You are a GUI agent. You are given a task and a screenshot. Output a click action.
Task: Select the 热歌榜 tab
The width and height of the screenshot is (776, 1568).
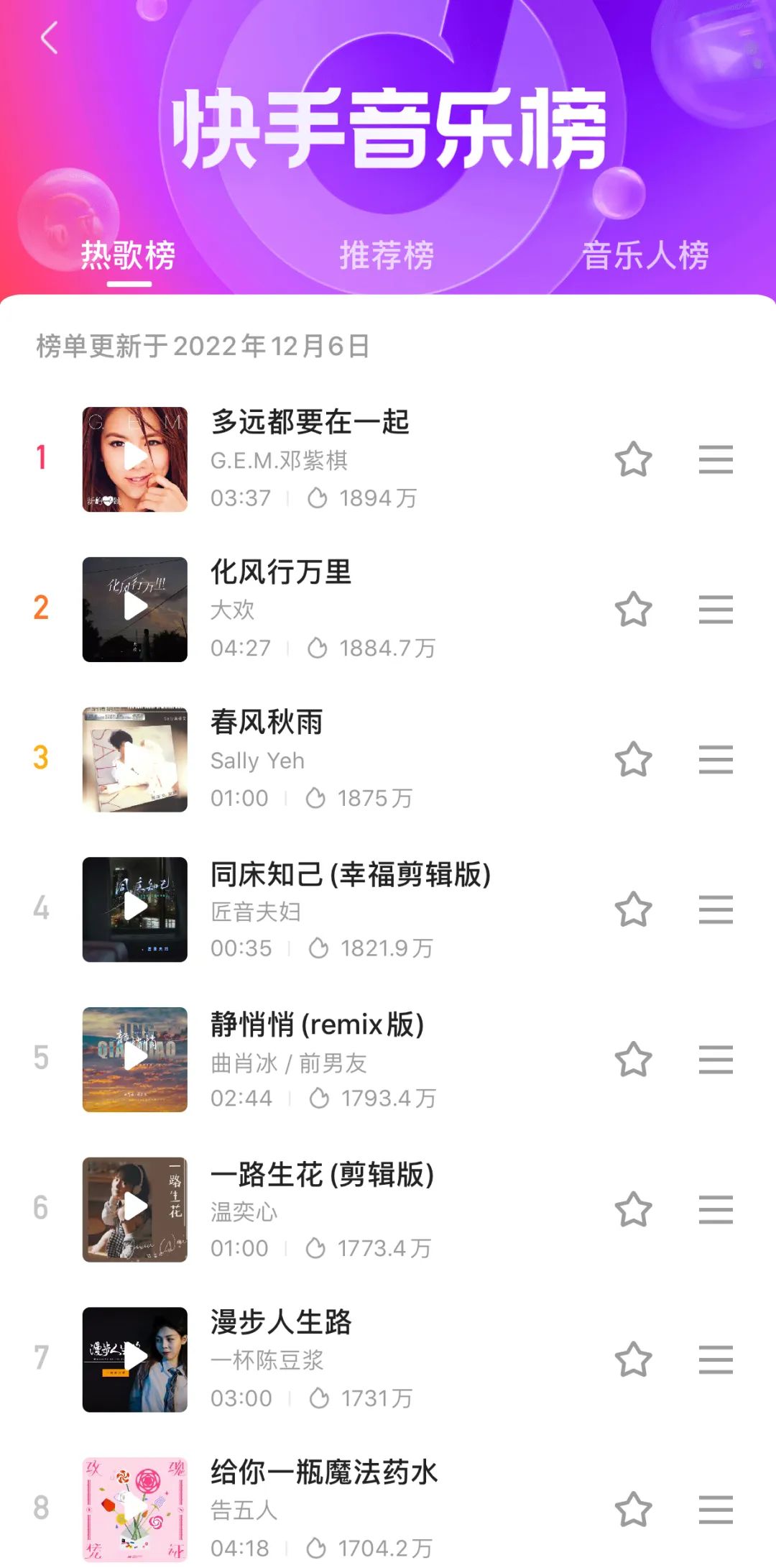point(129,255)
